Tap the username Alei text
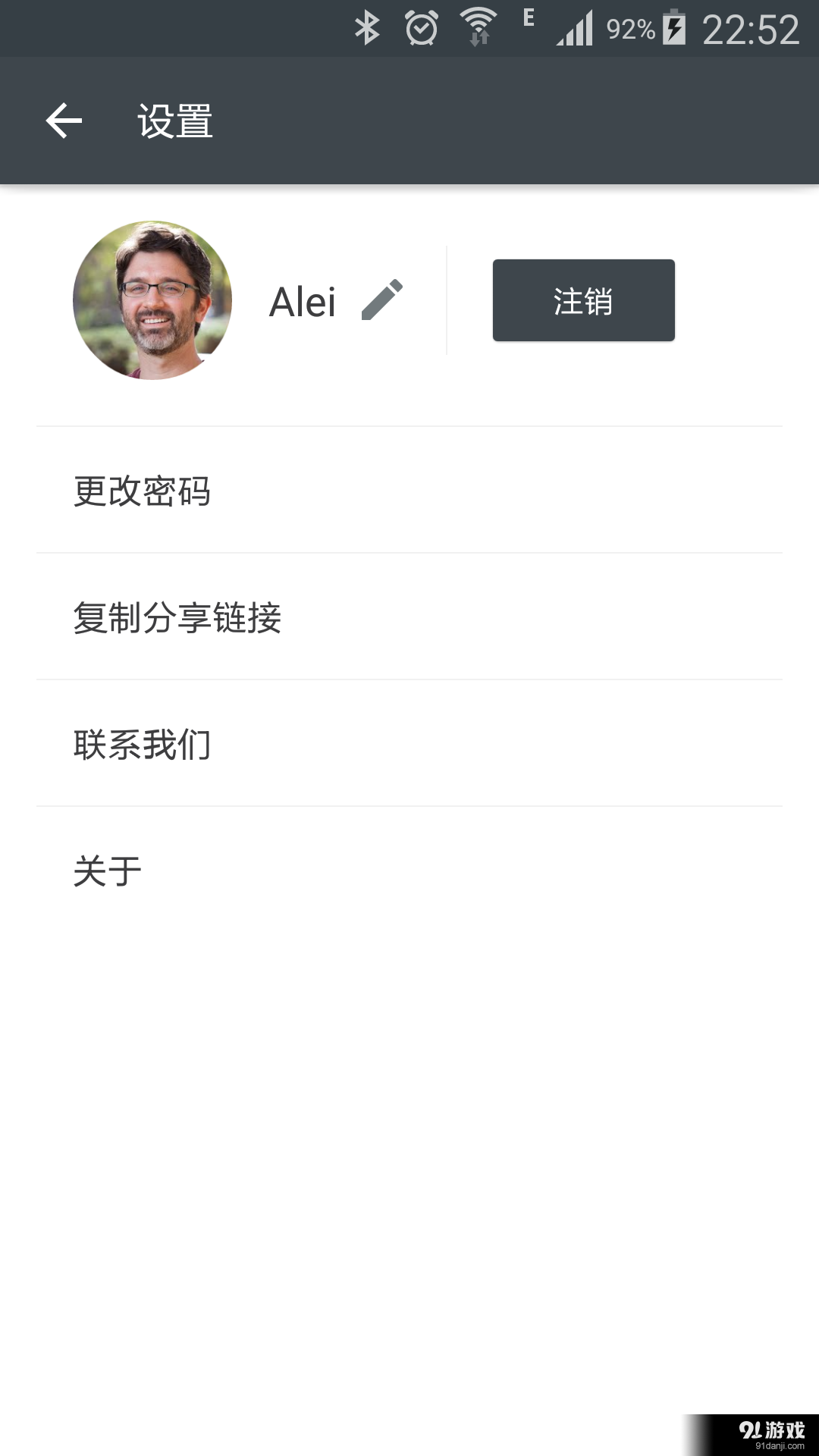 click(x=303, y=301)
